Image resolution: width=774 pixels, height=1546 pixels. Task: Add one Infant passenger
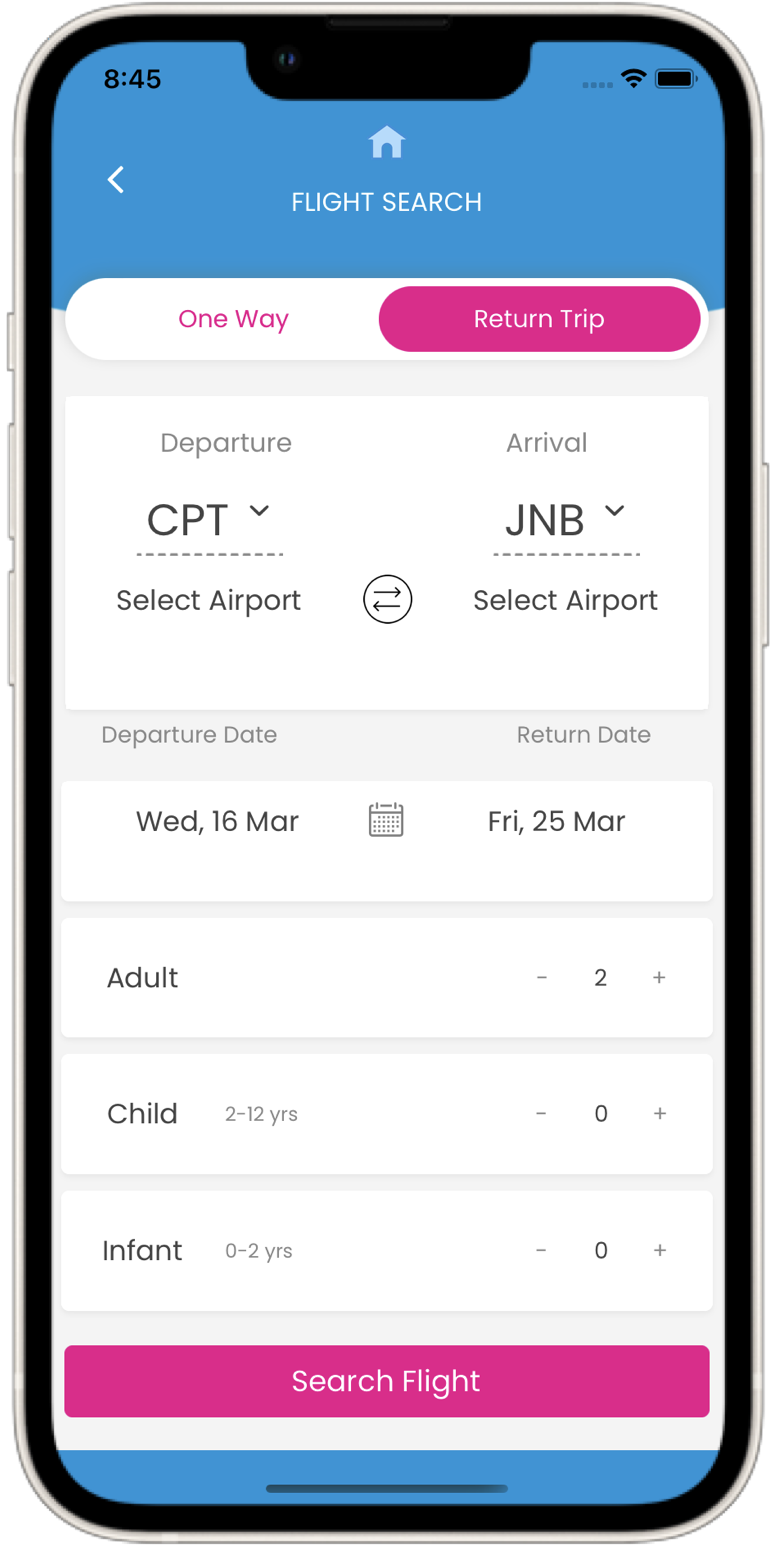(x=659, y=1251)
